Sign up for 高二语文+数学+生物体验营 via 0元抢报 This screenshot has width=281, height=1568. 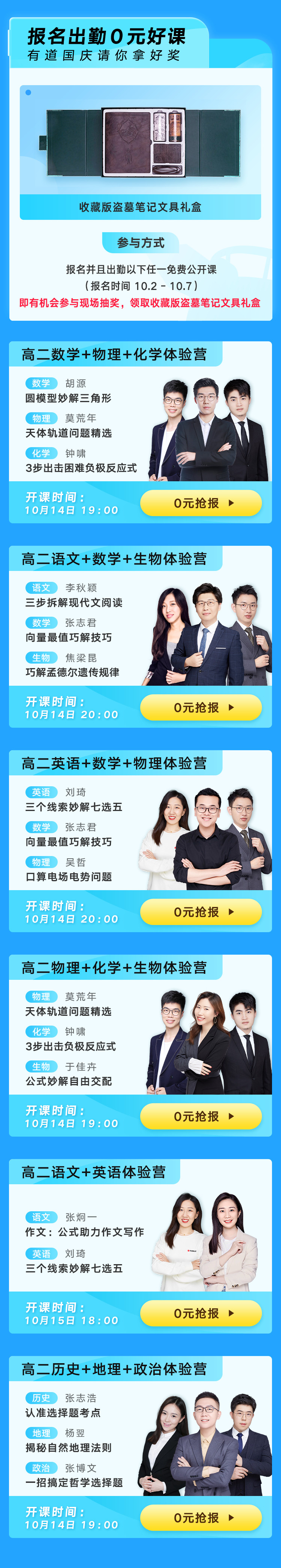201,707
